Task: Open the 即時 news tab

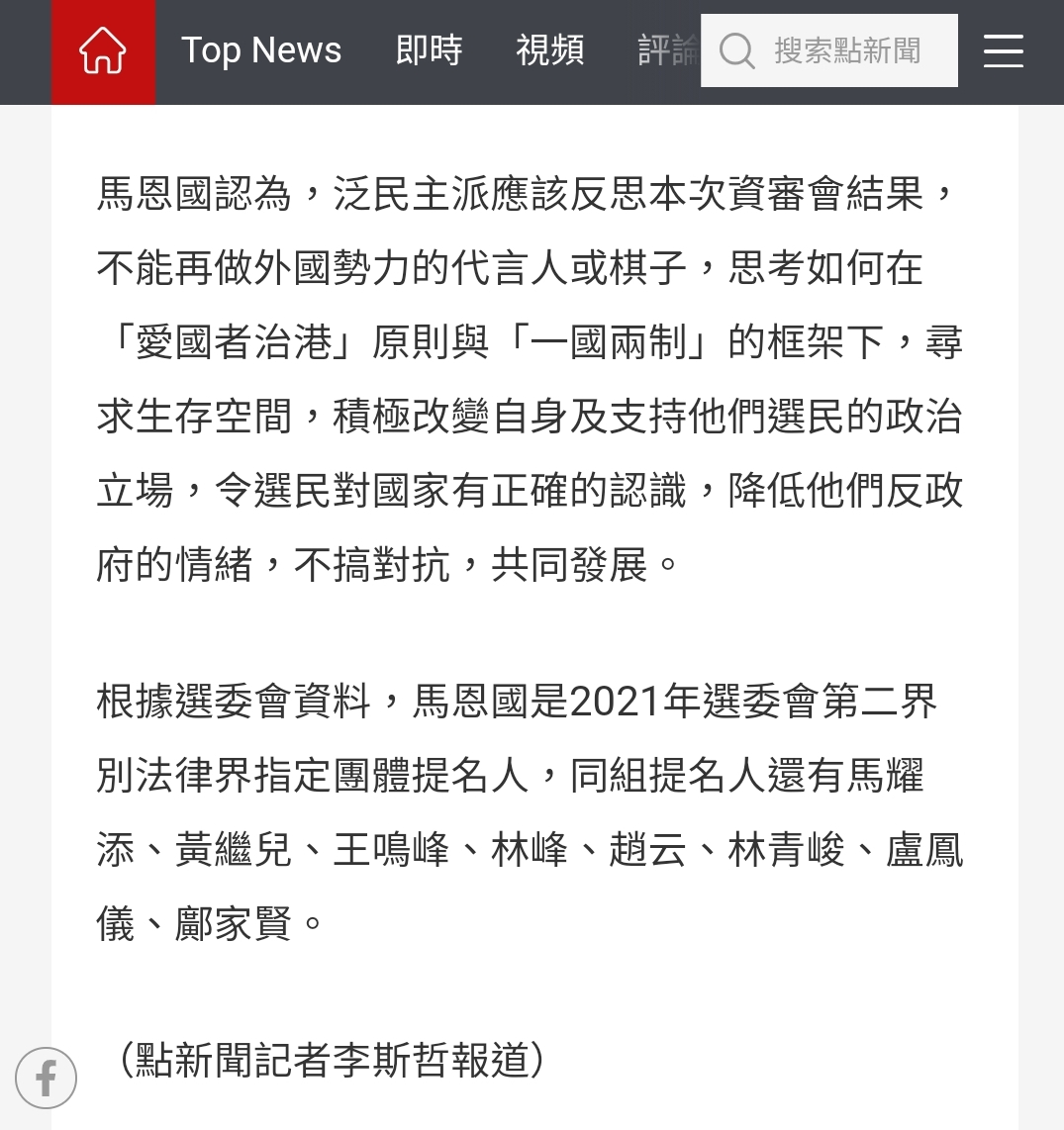Action: click(429, 50)
